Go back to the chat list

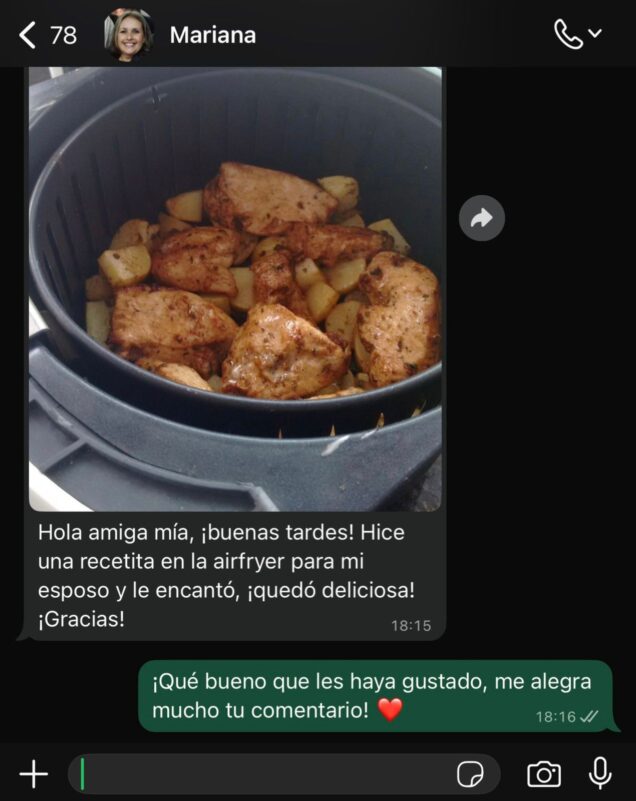point(28,35)
